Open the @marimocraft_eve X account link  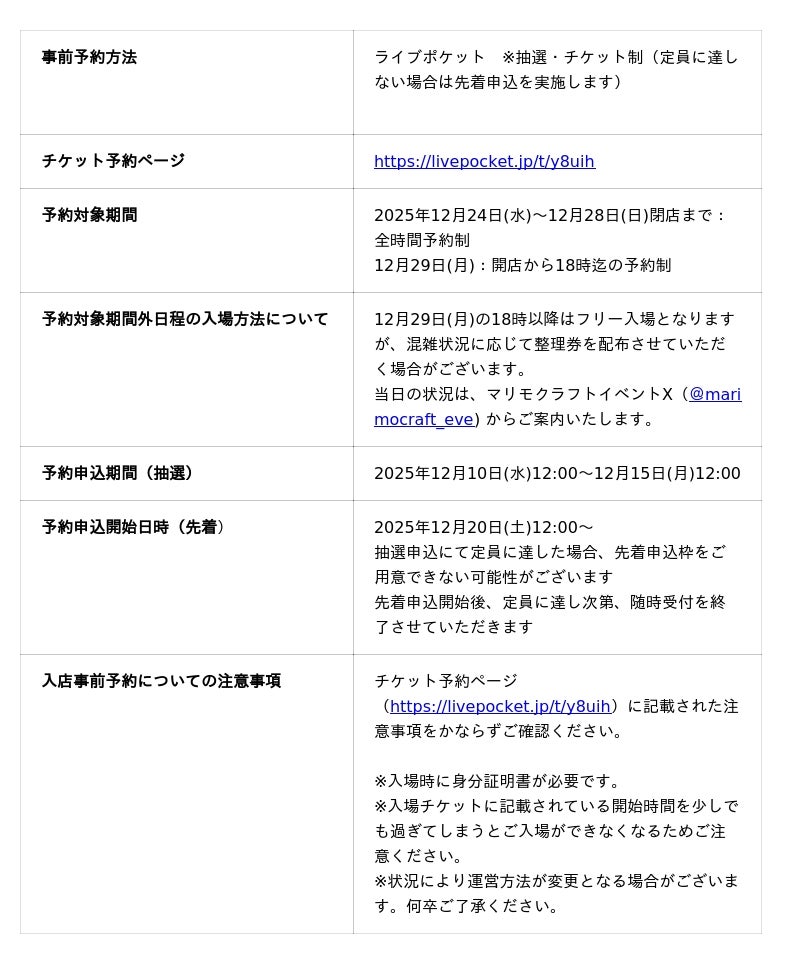[714, 395]
